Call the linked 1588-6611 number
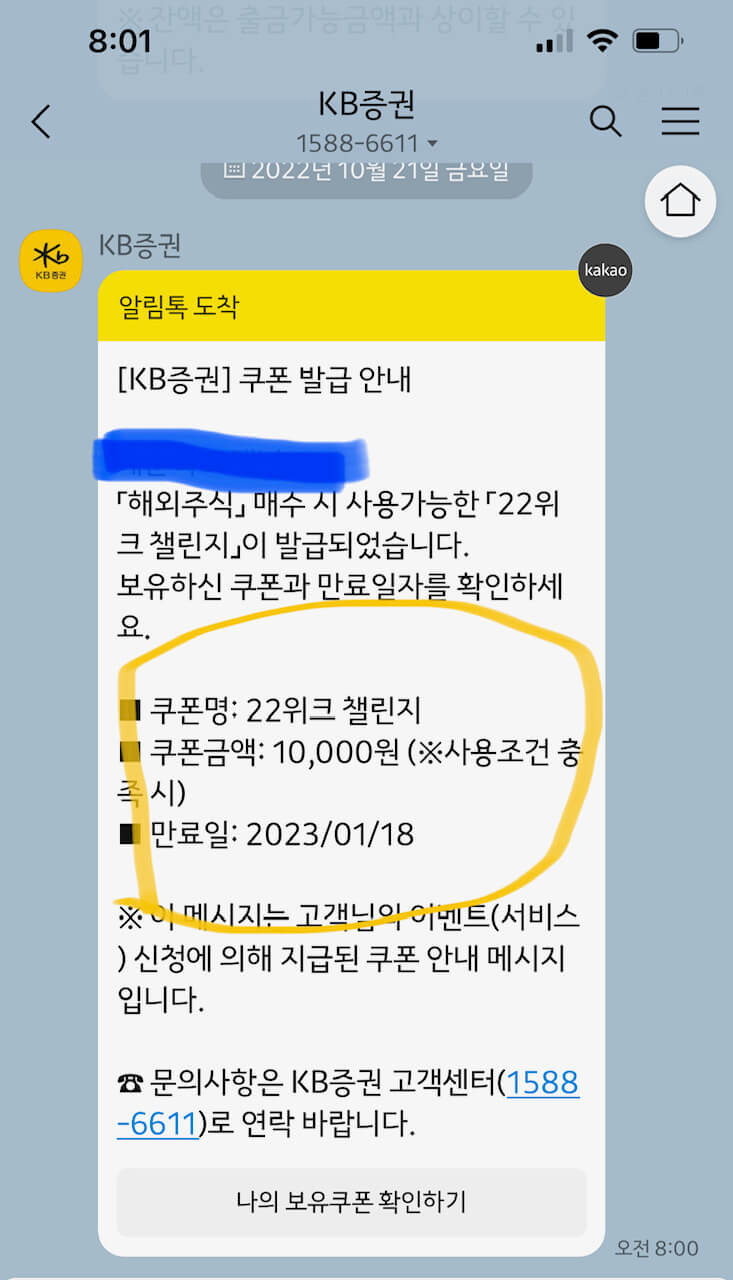 (x=542, y=1083)
